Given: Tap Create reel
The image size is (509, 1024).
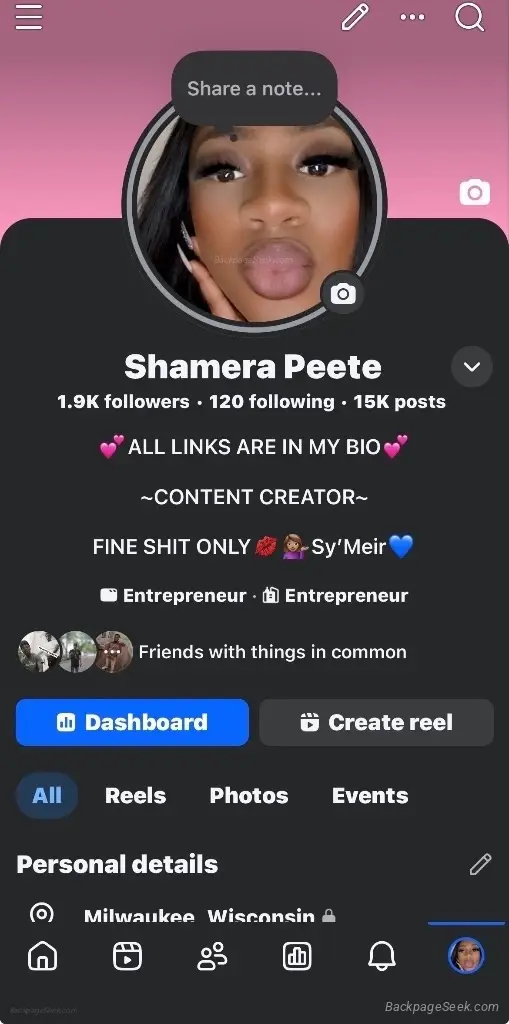Looking at the screenshot, I should (x=376, y=722).
